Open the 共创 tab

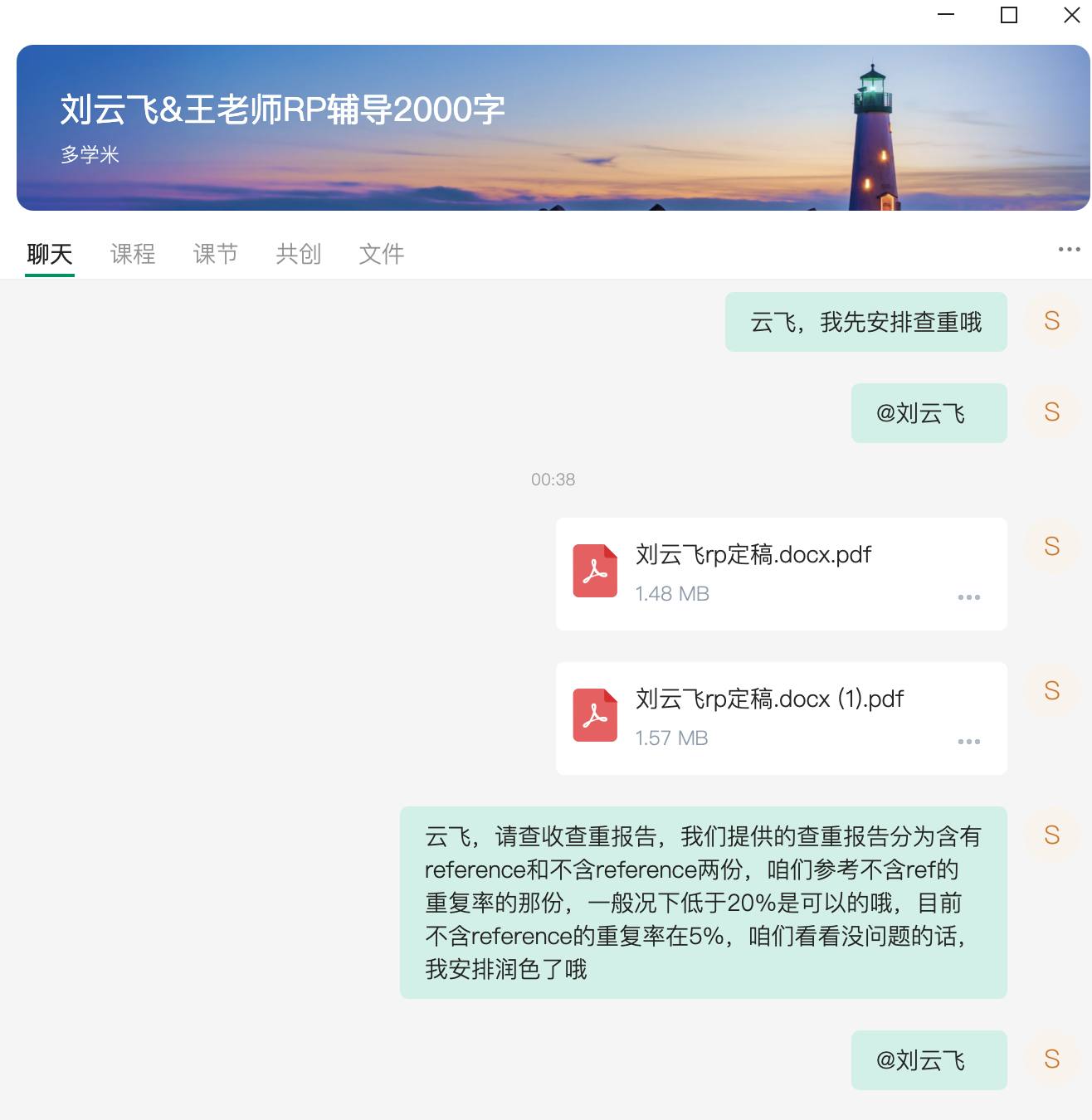click(x=299, y=254)
